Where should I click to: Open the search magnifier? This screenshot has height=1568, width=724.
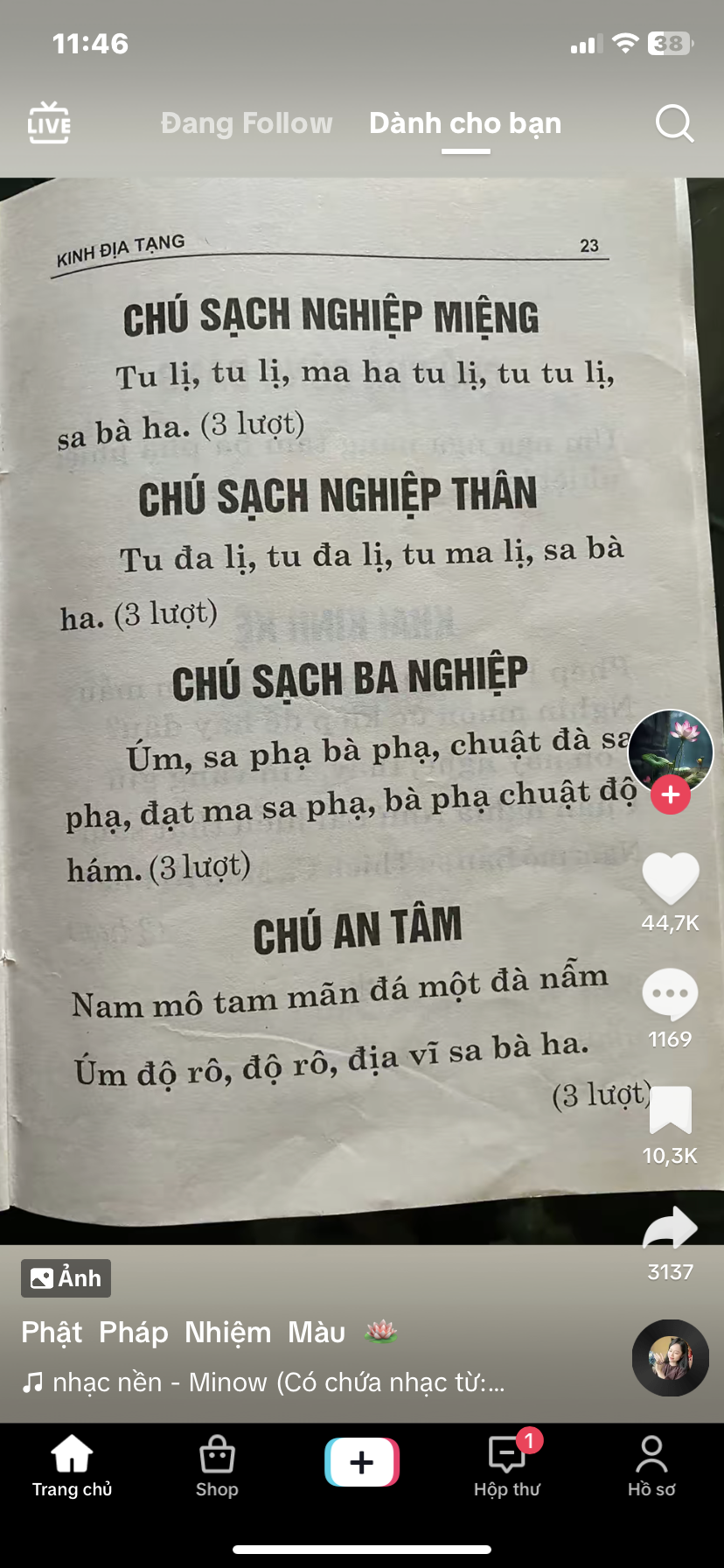pos(674,123)
